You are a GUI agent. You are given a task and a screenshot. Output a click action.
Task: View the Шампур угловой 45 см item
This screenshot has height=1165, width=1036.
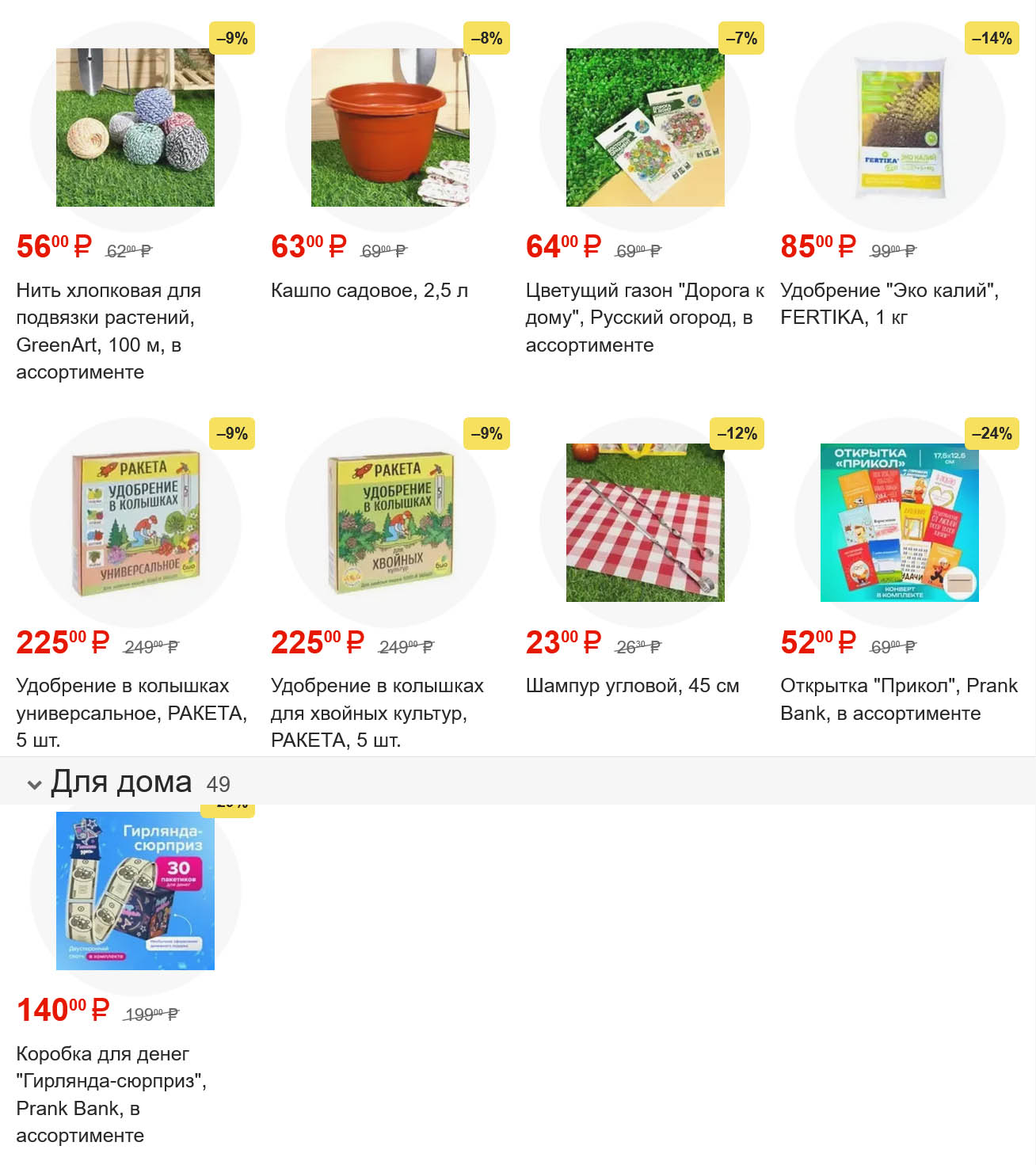pyautogui.click(x=645, y=523)
